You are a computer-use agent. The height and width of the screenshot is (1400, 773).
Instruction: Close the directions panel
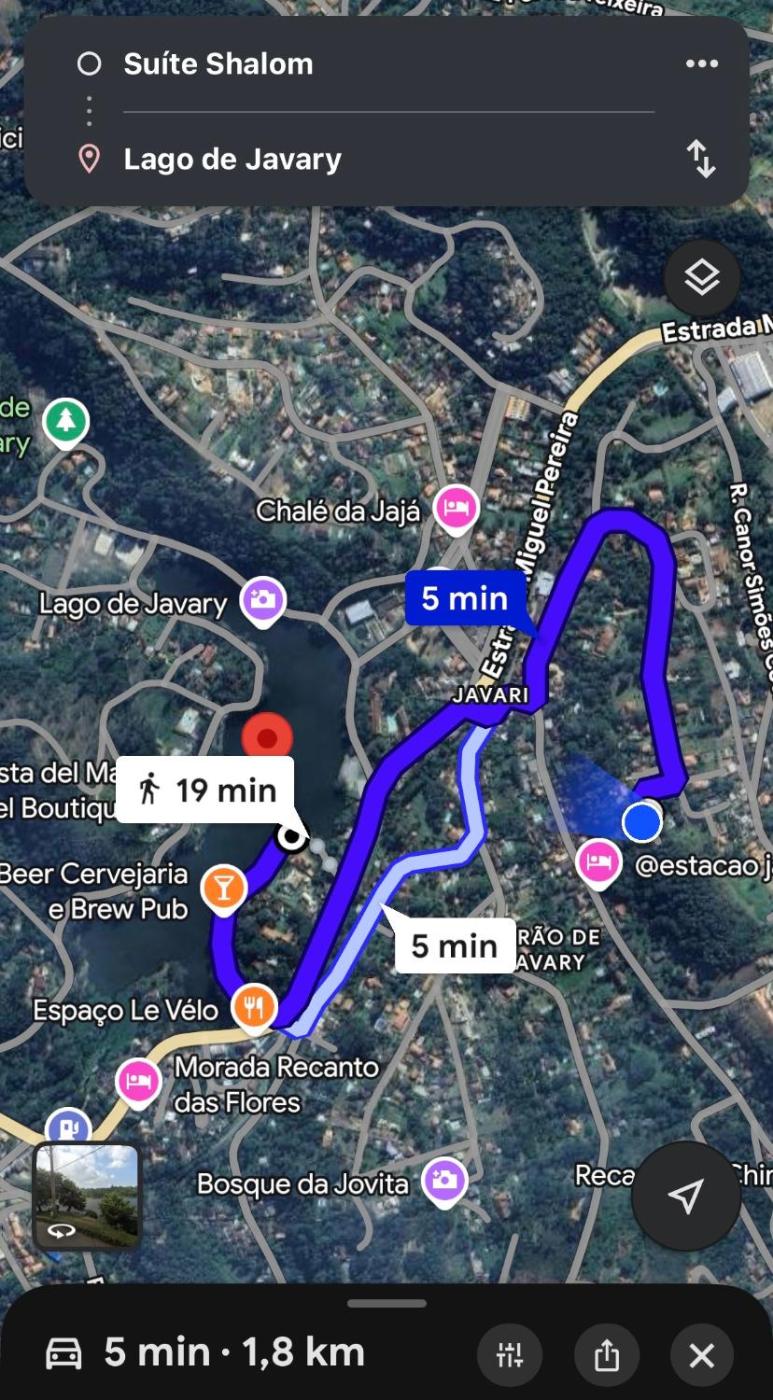(702, 1355)
